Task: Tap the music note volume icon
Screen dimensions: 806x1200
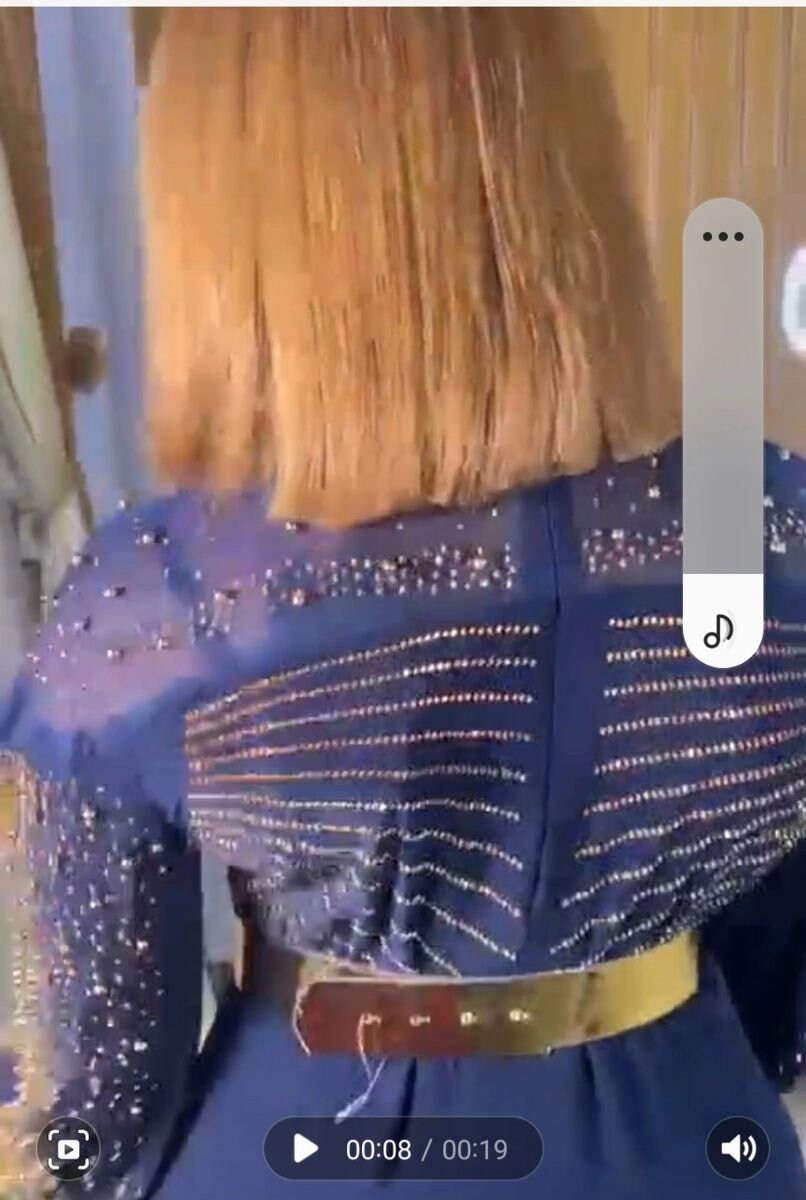Action: tap(718, 630)
